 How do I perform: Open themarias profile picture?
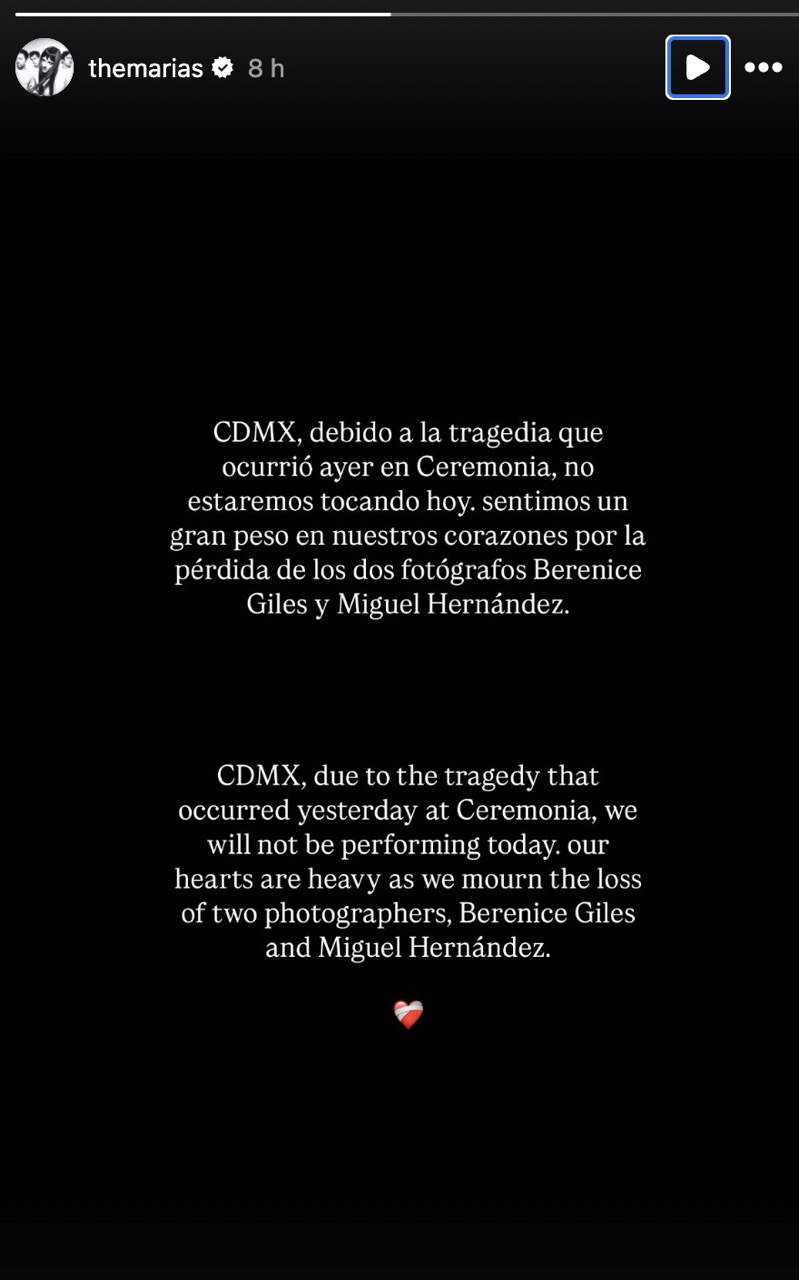pos(45,68)
